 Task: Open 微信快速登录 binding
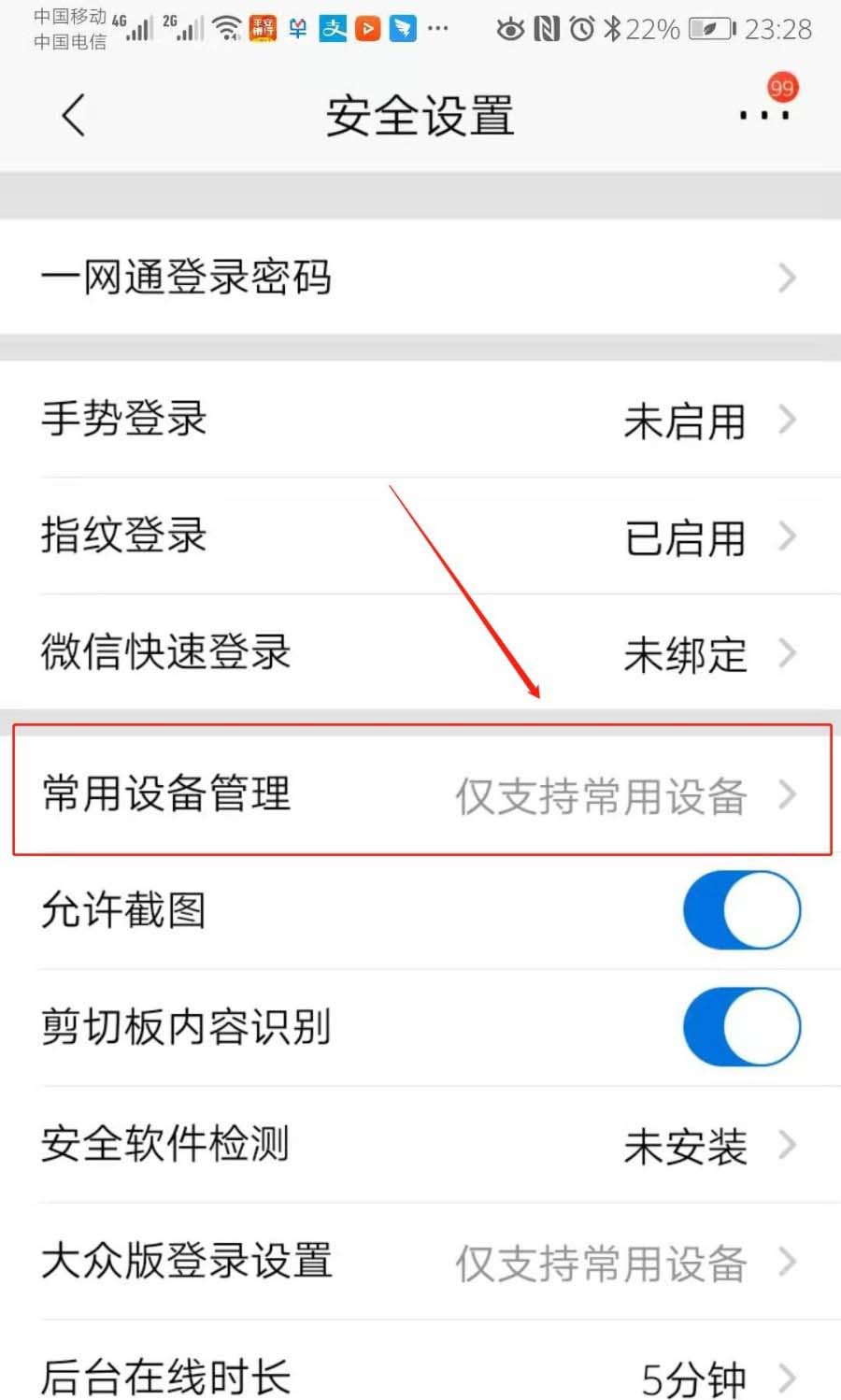(x=420, y=652)
